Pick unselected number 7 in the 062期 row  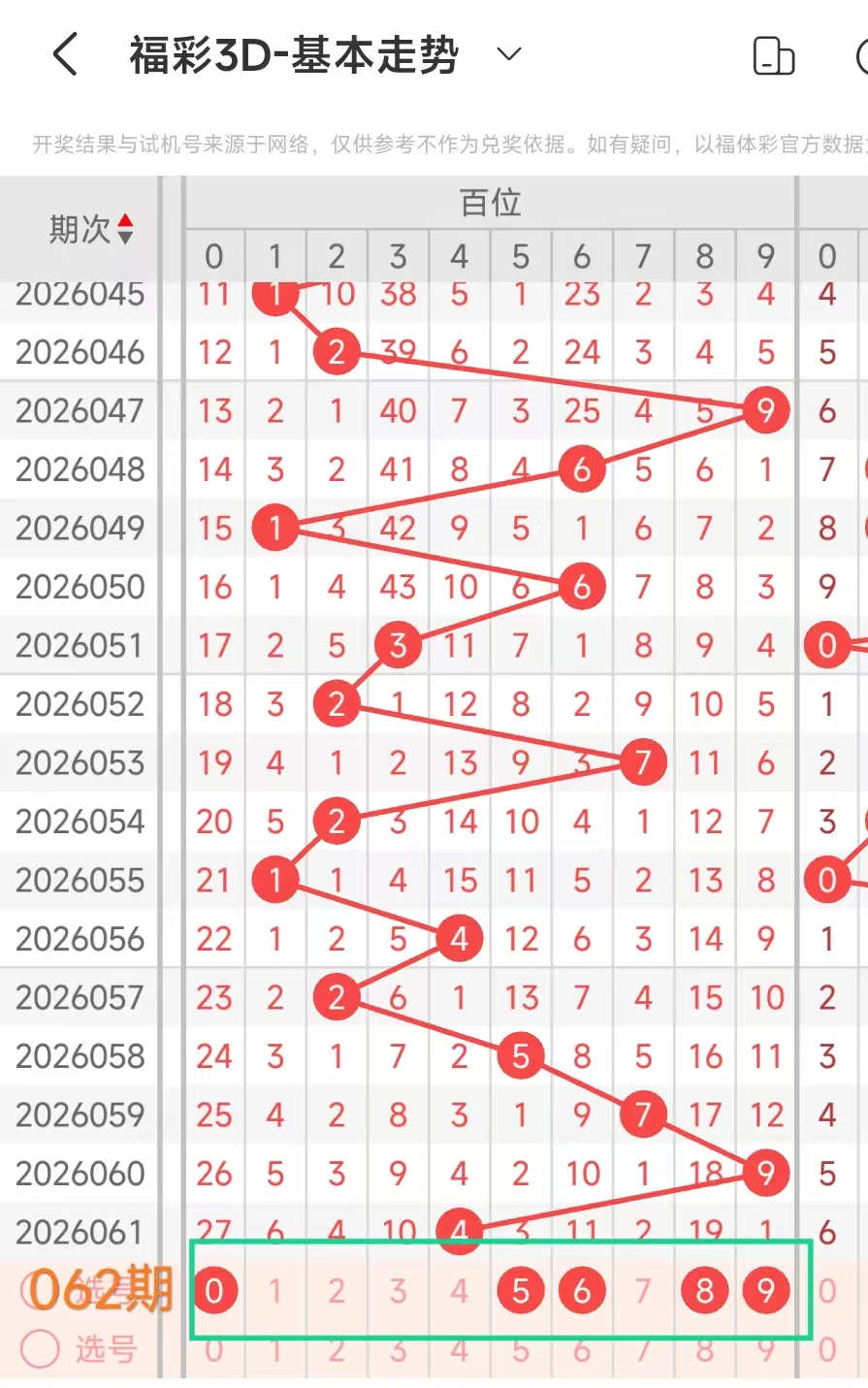point(643,1291)
